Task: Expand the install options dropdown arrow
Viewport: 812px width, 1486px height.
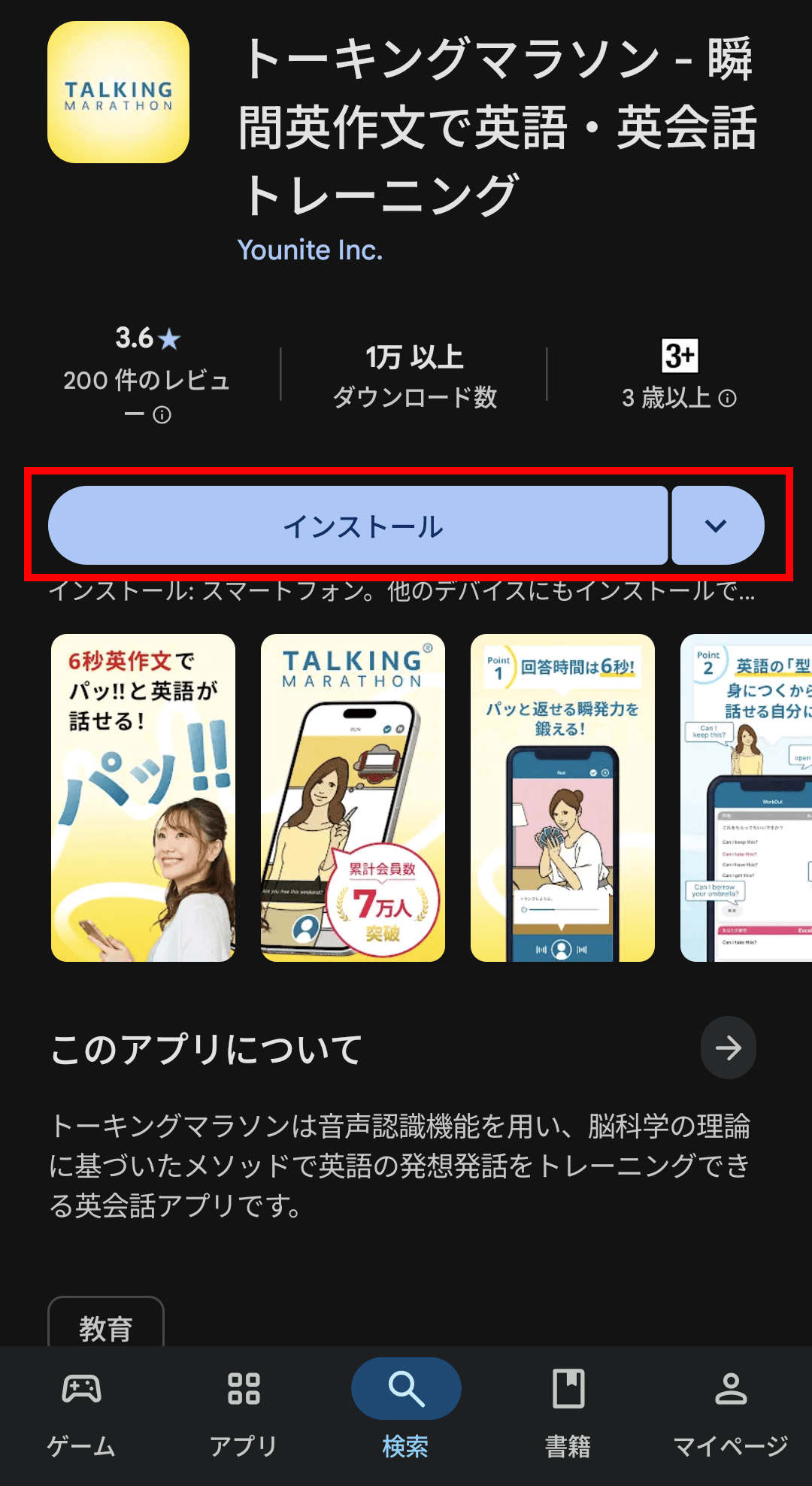Action: click(x=717, y=526)
